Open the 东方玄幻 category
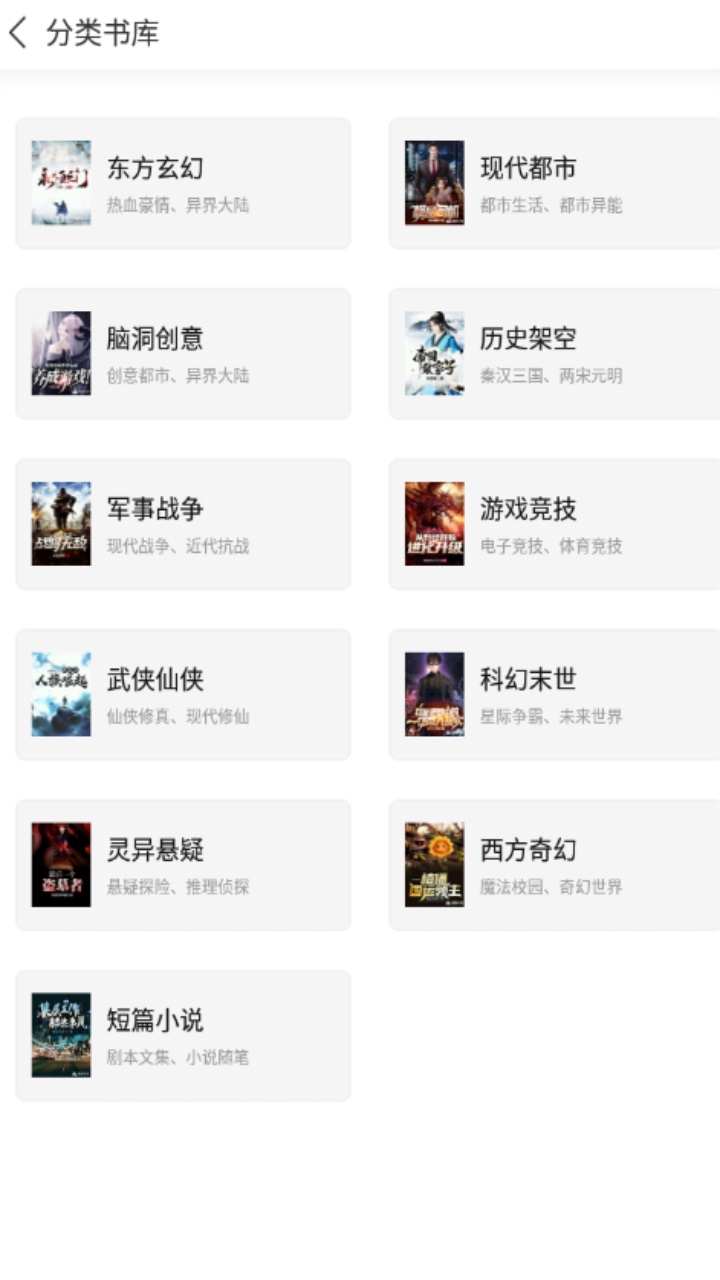 pyautogui.click(x=182, y=182)
